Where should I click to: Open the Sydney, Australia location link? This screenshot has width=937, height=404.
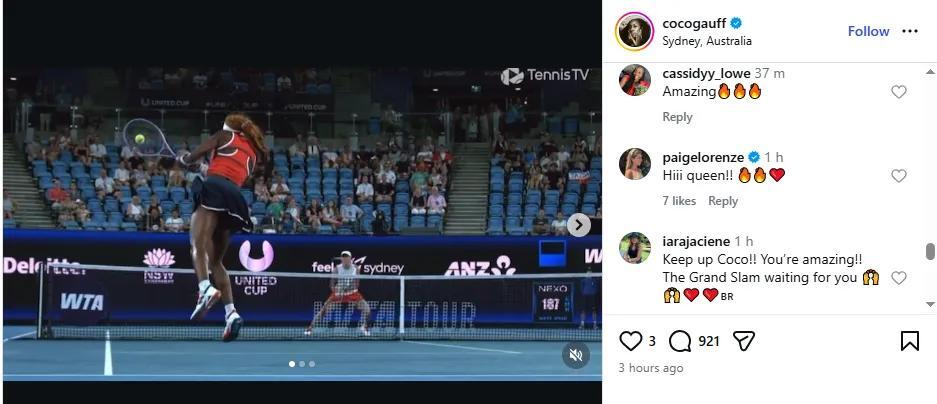(x=706, y=41)
